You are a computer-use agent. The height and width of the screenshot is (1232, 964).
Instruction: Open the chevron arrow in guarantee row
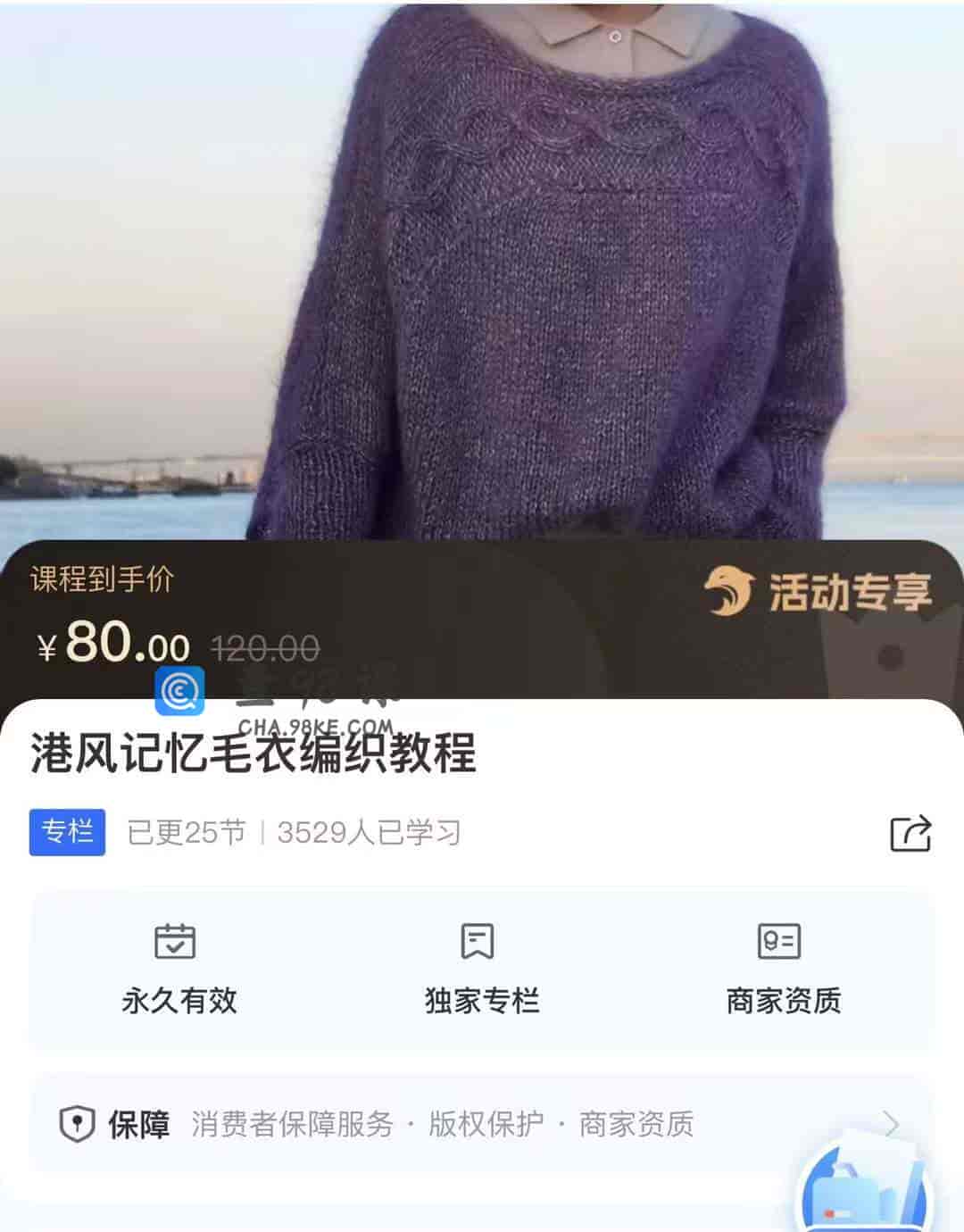click(x=889, y=1123)
